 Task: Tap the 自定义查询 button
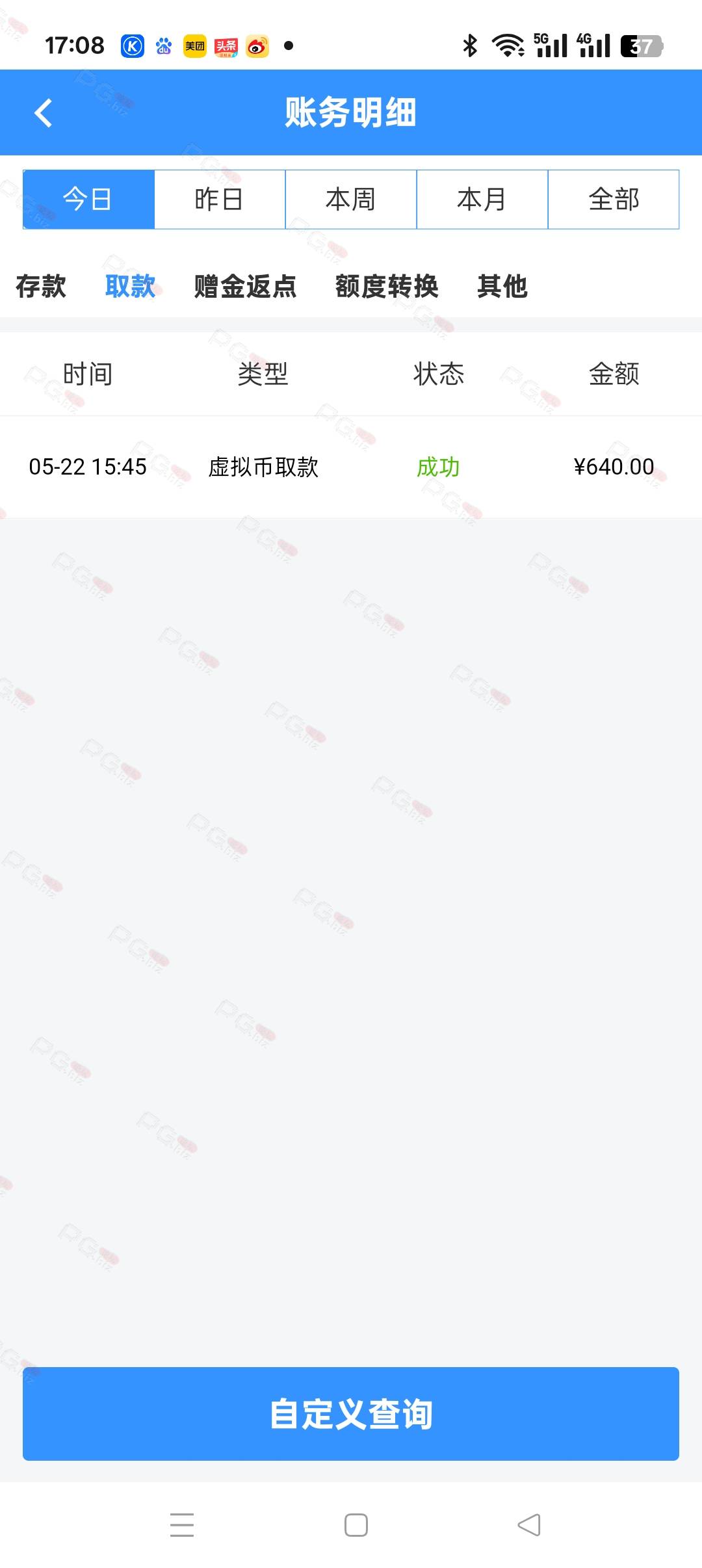click(351, 1414)
